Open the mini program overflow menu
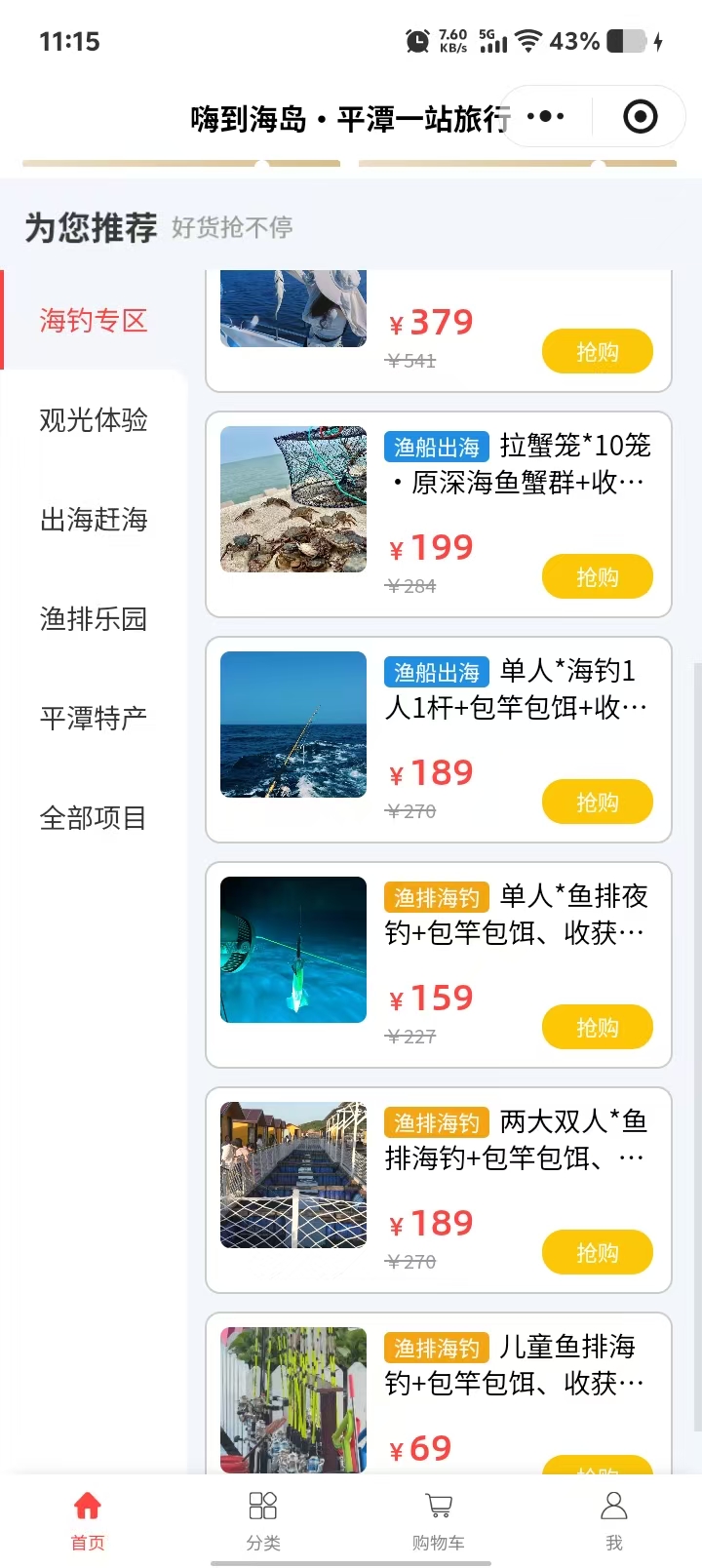The image size is (702, 1568). point(545,117)
